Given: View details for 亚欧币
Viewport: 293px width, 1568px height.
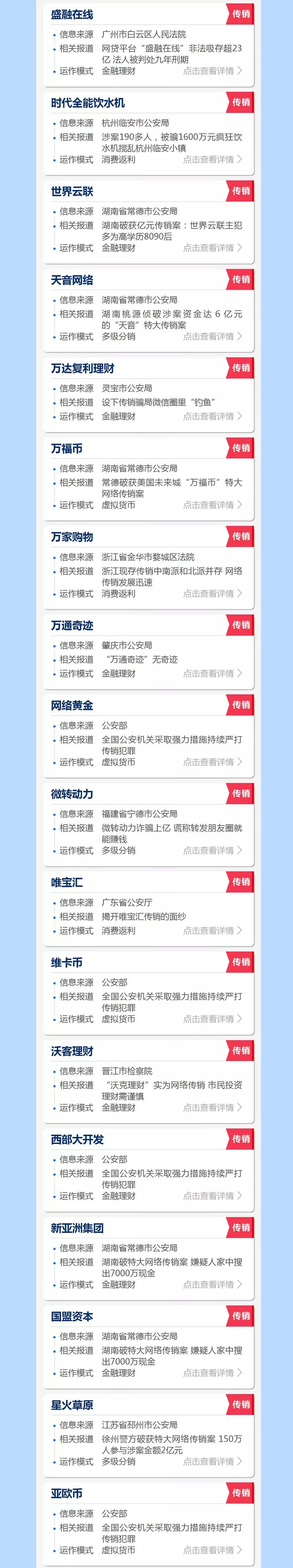Looking at the screenshot, I should (x=212, y=1550).
